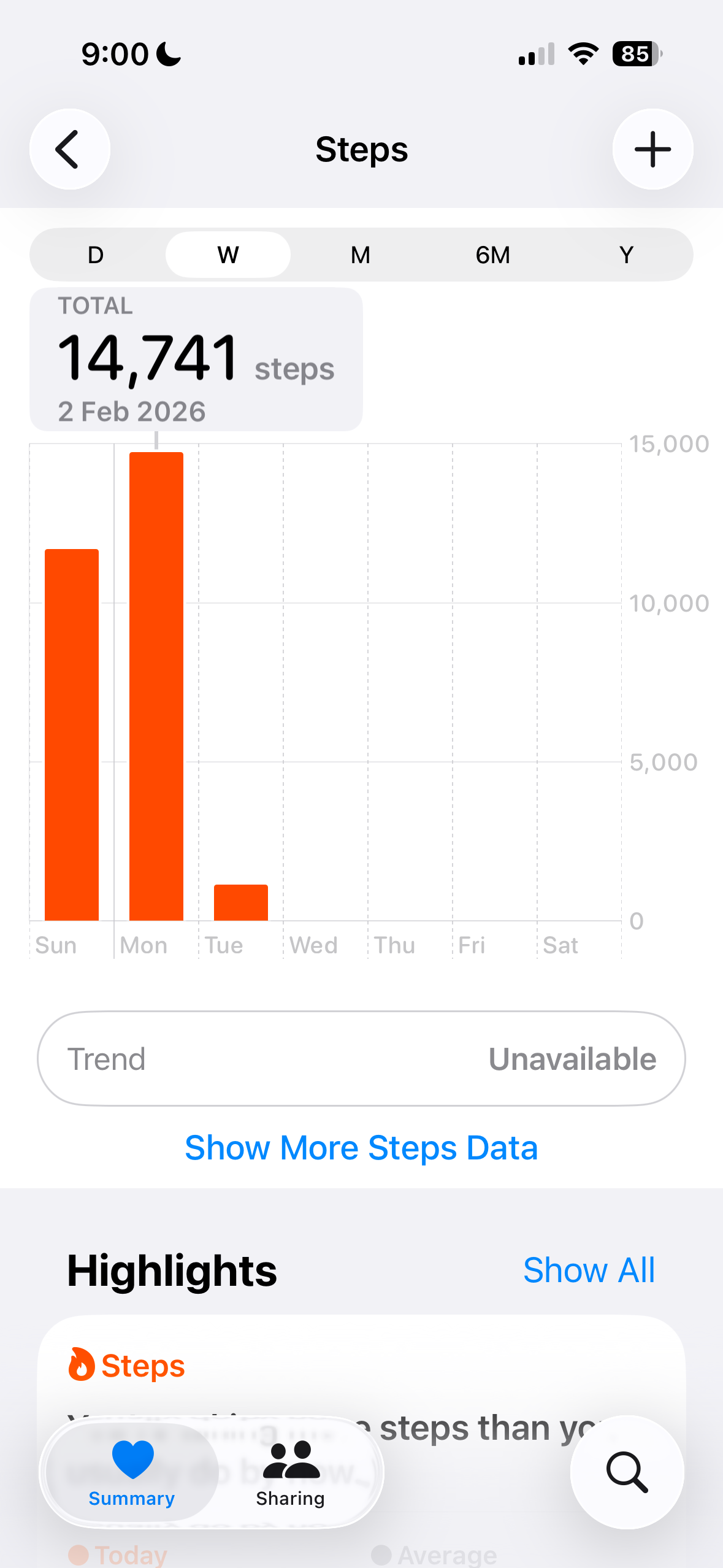Image resolution: width=723 pixels, height=1568 pixels.
Task: Tap Show More Steps Data
Action: 361,1147
